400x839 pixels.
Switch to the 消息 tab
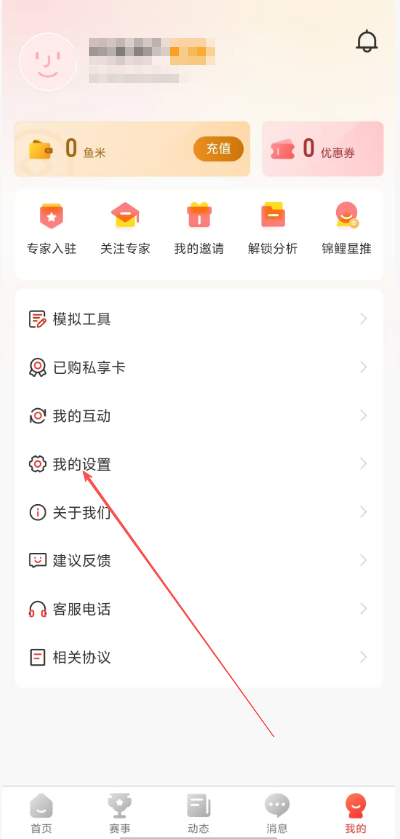tap(277, 814)
